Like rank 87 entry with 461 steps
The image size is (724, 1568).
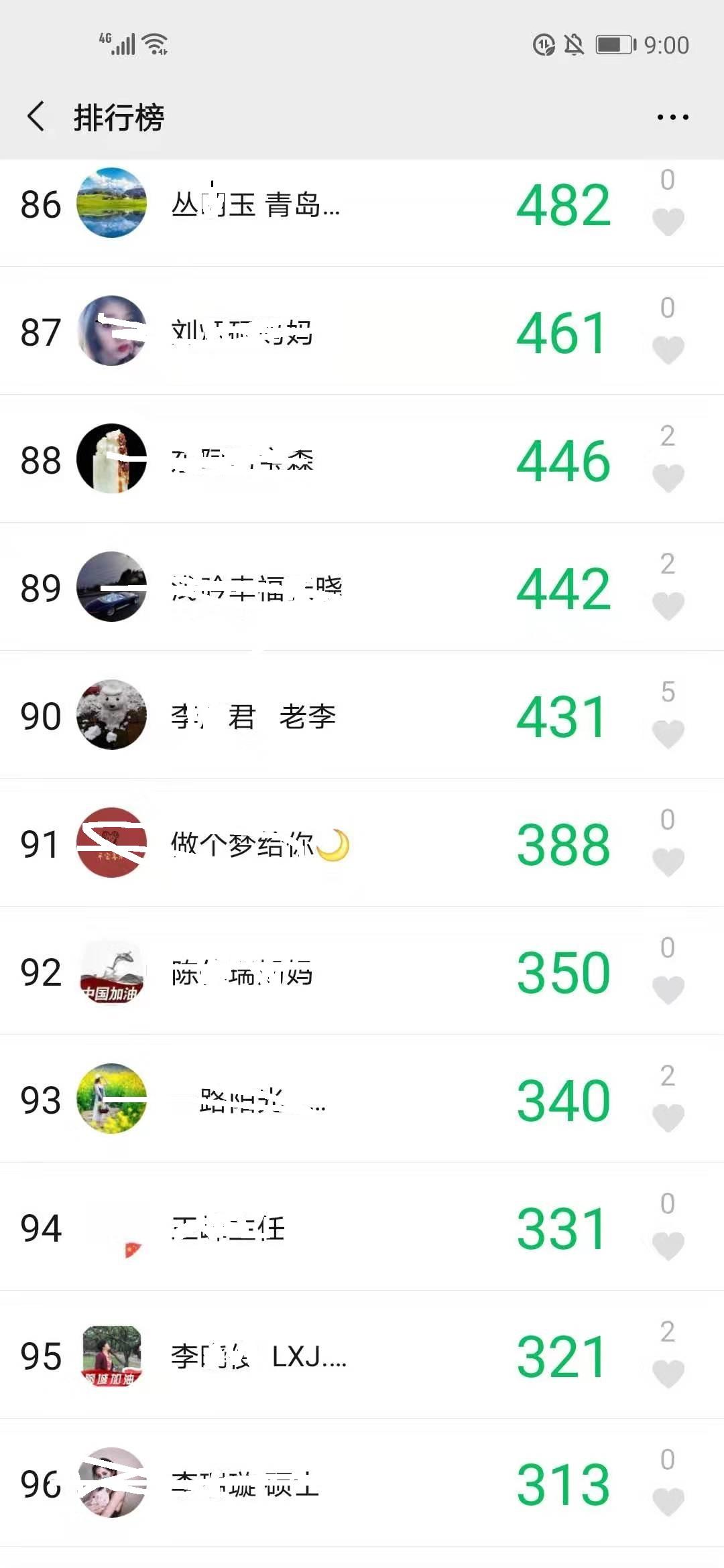pyautogui.click(x=668, y=350)
